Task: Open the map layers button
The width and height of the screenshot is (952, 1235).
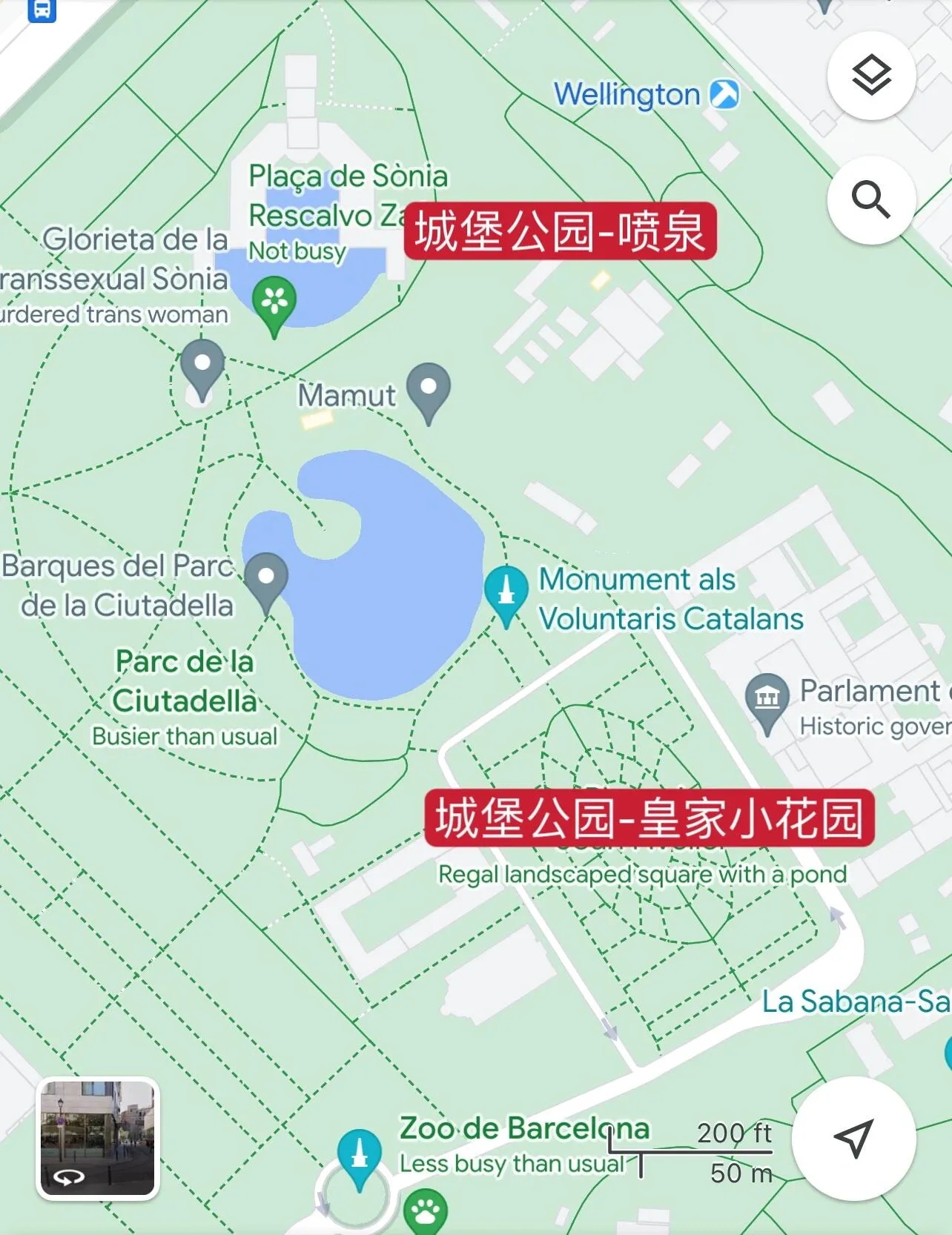Action: 871,76
